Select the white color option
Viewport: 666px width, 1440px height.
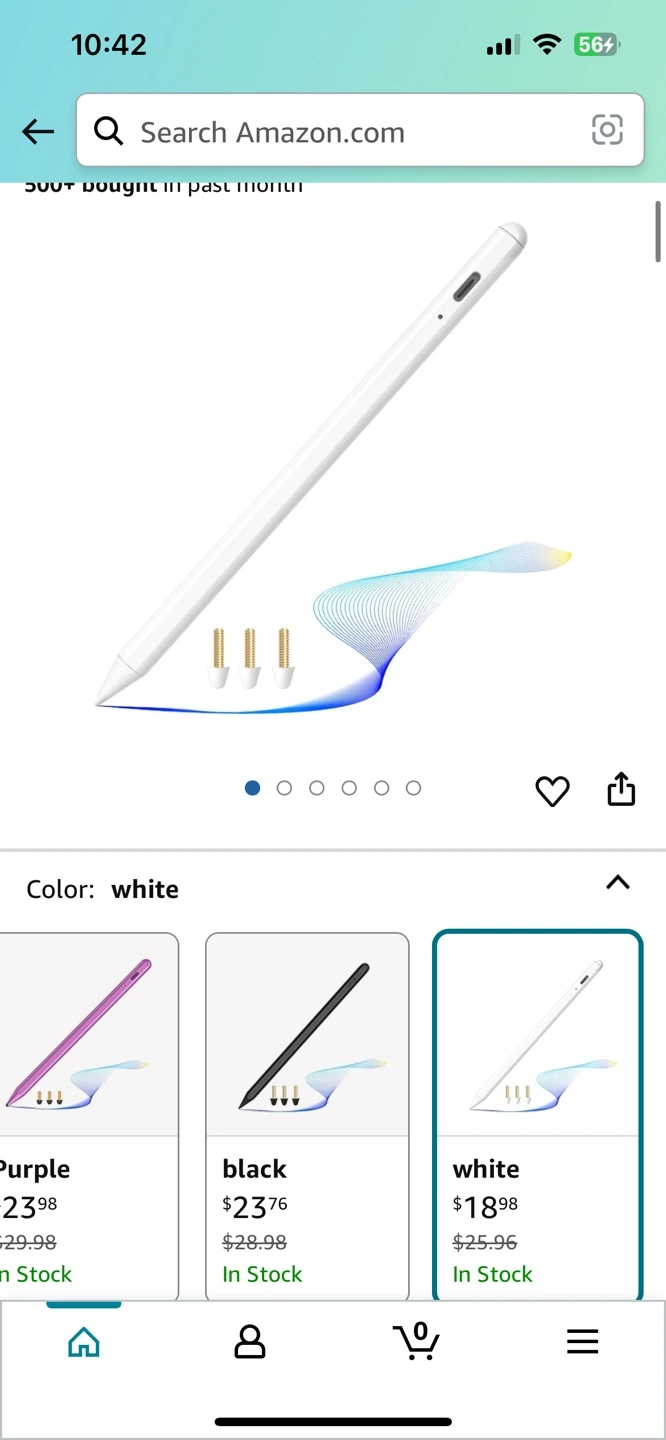tap(537, 1116)
